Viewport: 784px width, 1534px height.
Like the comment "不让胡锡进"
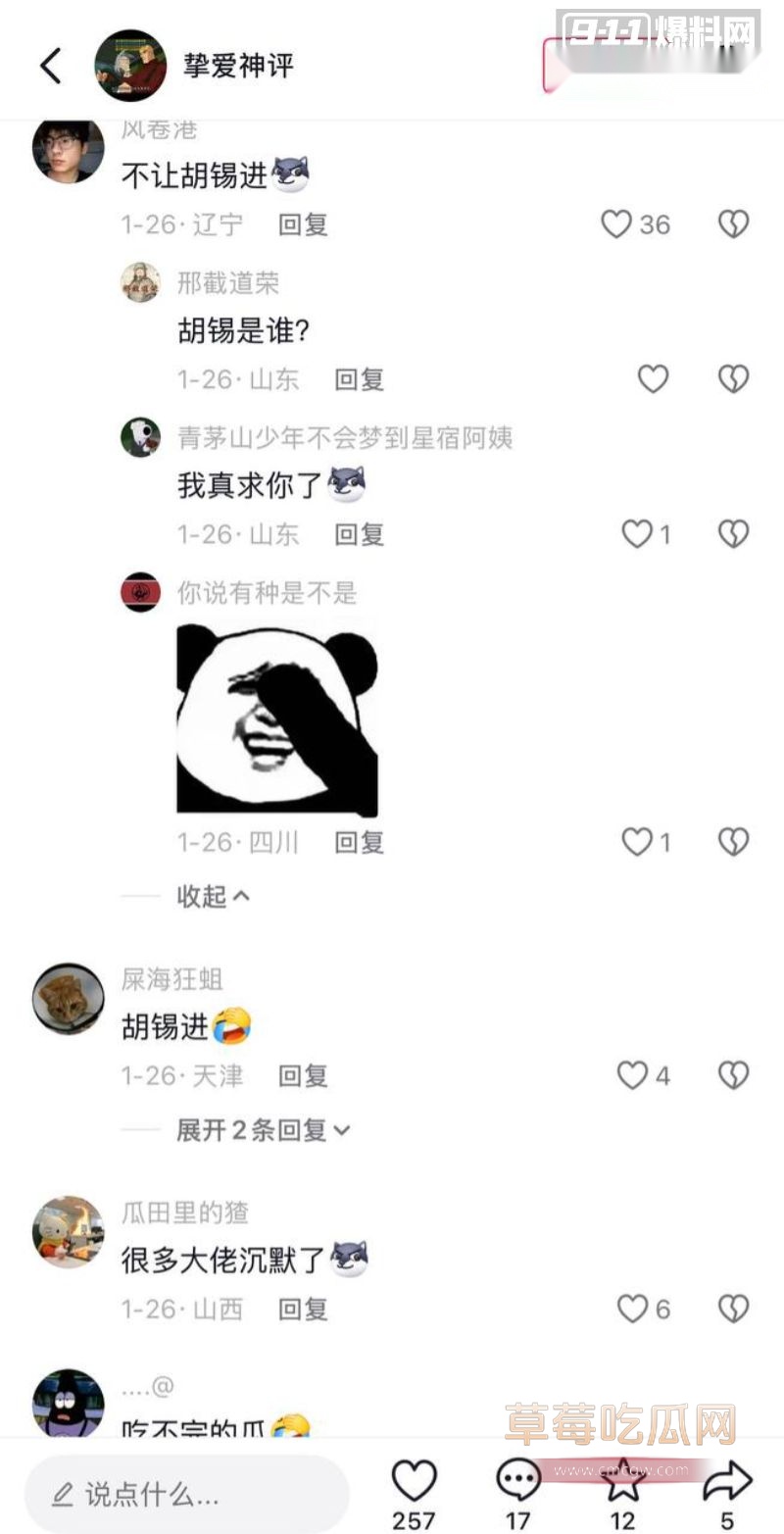tap(616, 224)
